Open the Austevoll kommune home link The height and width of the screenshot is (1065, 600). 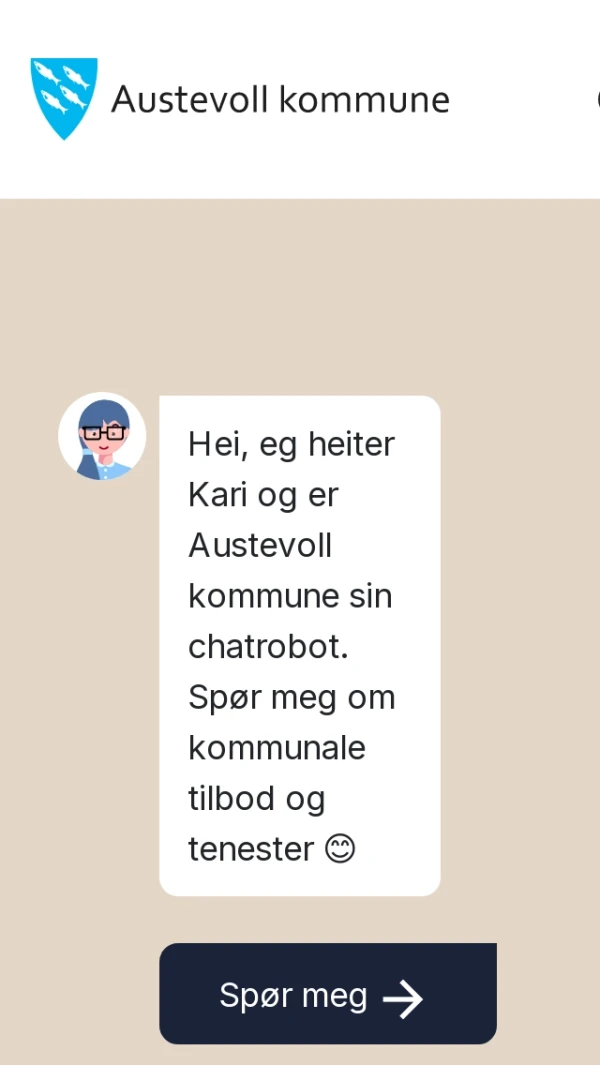240,99
